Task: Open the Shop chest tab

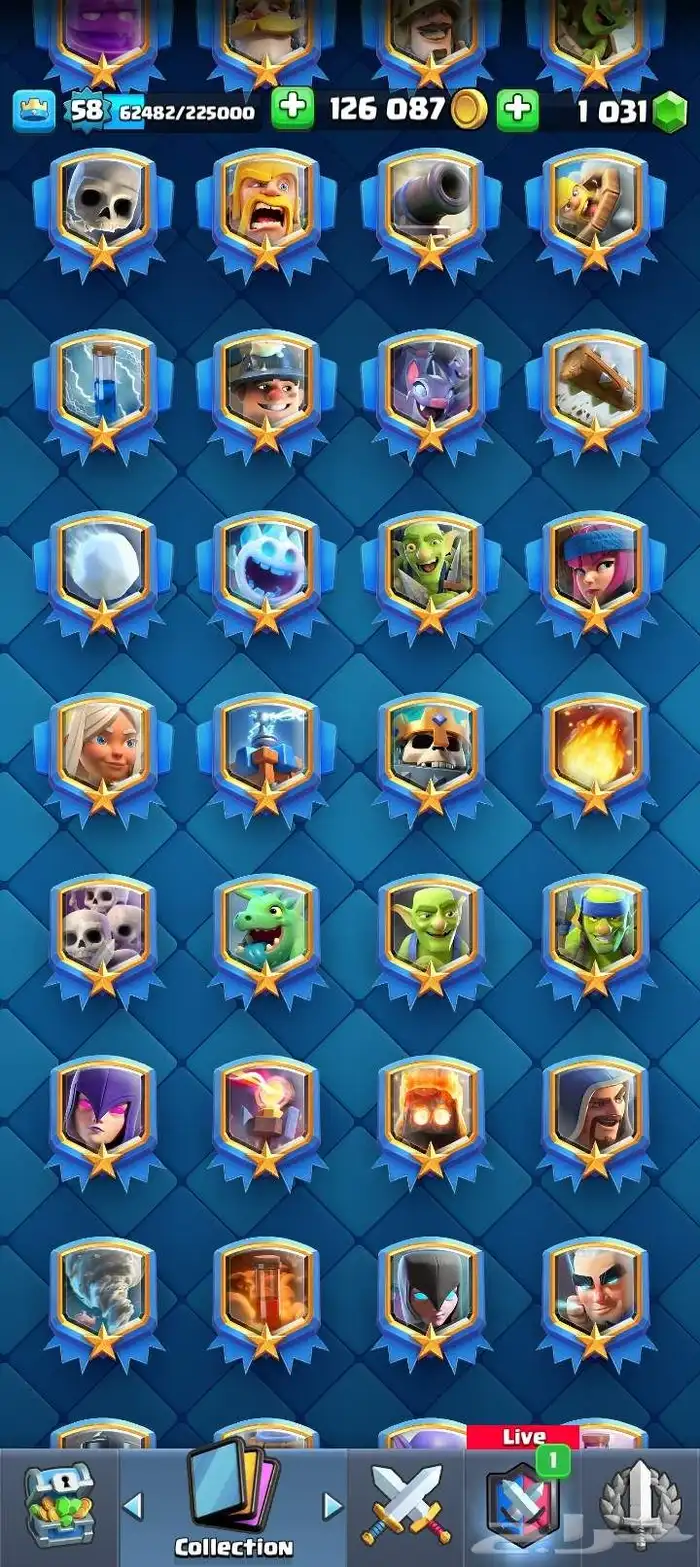Action: 59,1505
